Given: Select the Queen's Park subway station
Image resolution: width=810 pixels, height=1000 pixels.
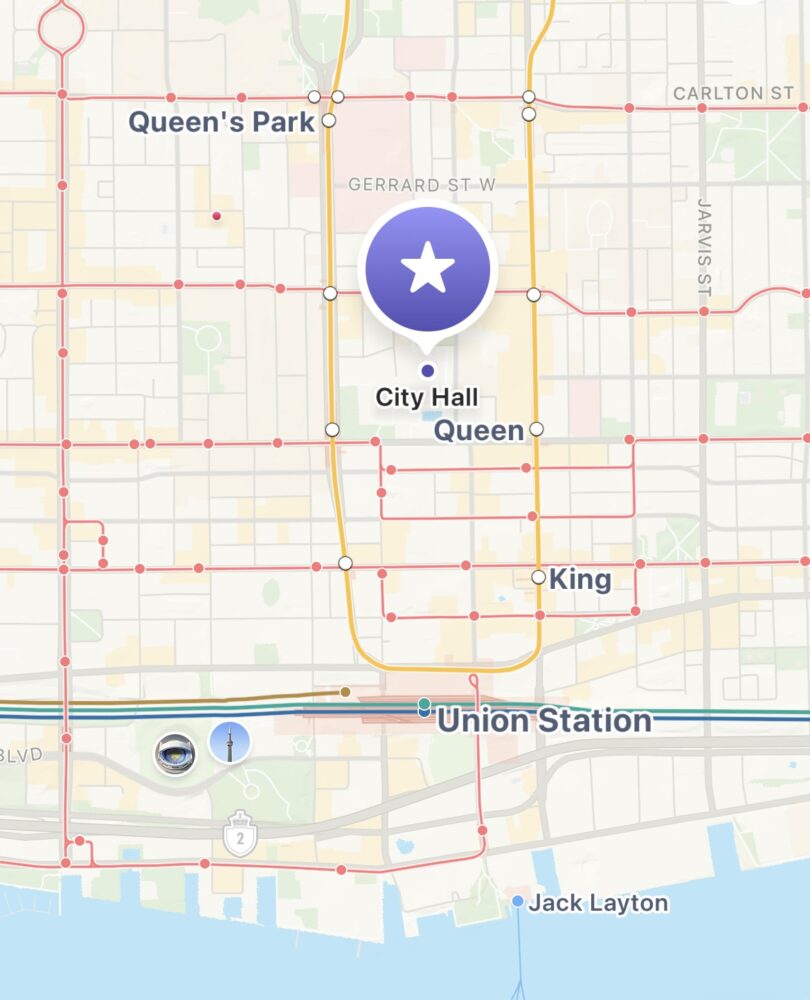Looking at the screenshot, I should 329,121.
